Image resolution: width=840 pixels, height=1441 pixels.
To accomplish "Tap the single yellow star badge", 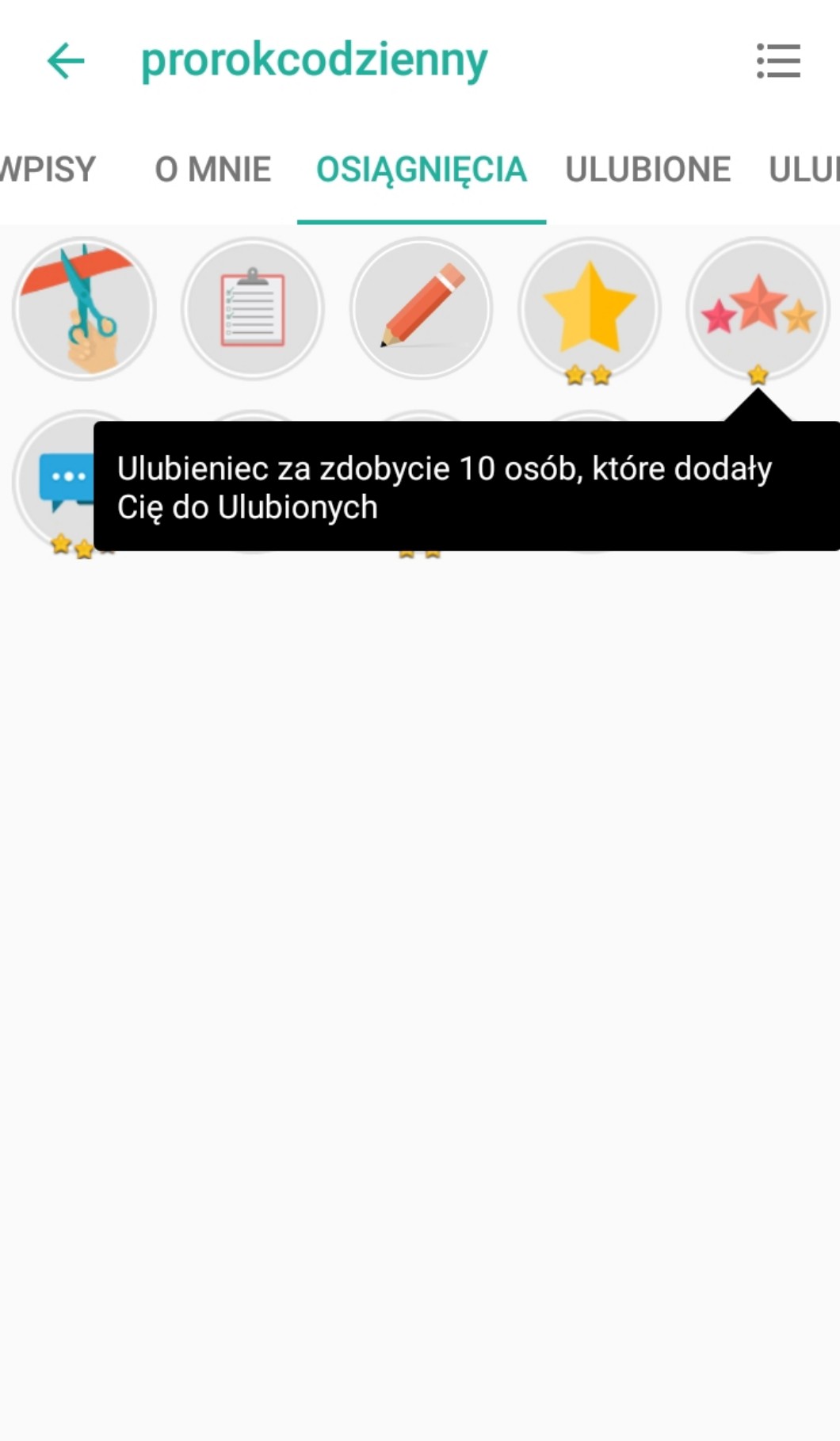I will 589,308.
